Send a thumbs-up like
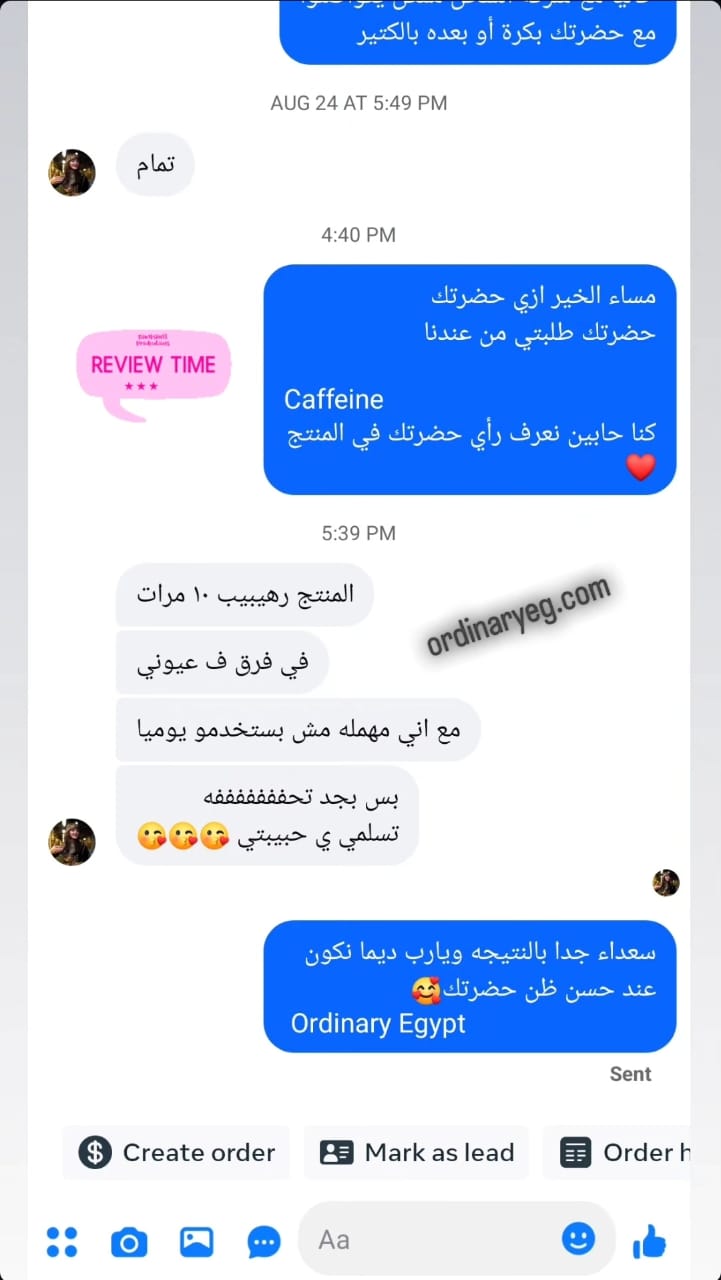Screen dimensions: 721x1280 [650, 1241]
